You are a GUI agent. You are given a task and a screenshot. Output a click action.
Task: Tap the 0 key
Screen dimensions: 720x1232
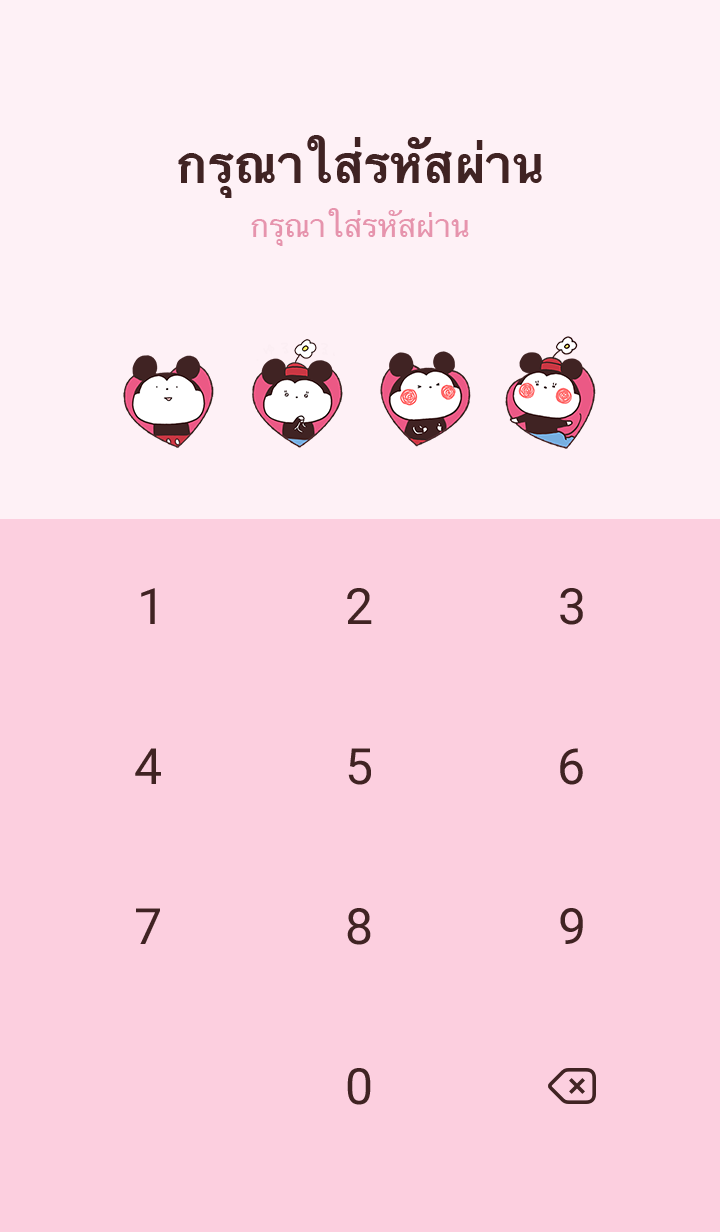pos(359,1087)
